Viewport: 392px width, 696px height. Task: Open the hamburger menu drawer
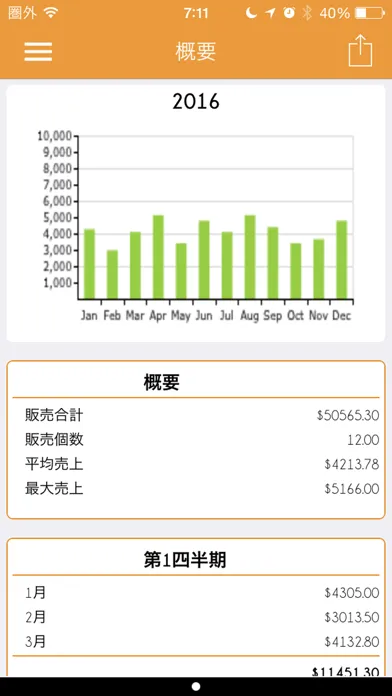(x=38, y=52)
